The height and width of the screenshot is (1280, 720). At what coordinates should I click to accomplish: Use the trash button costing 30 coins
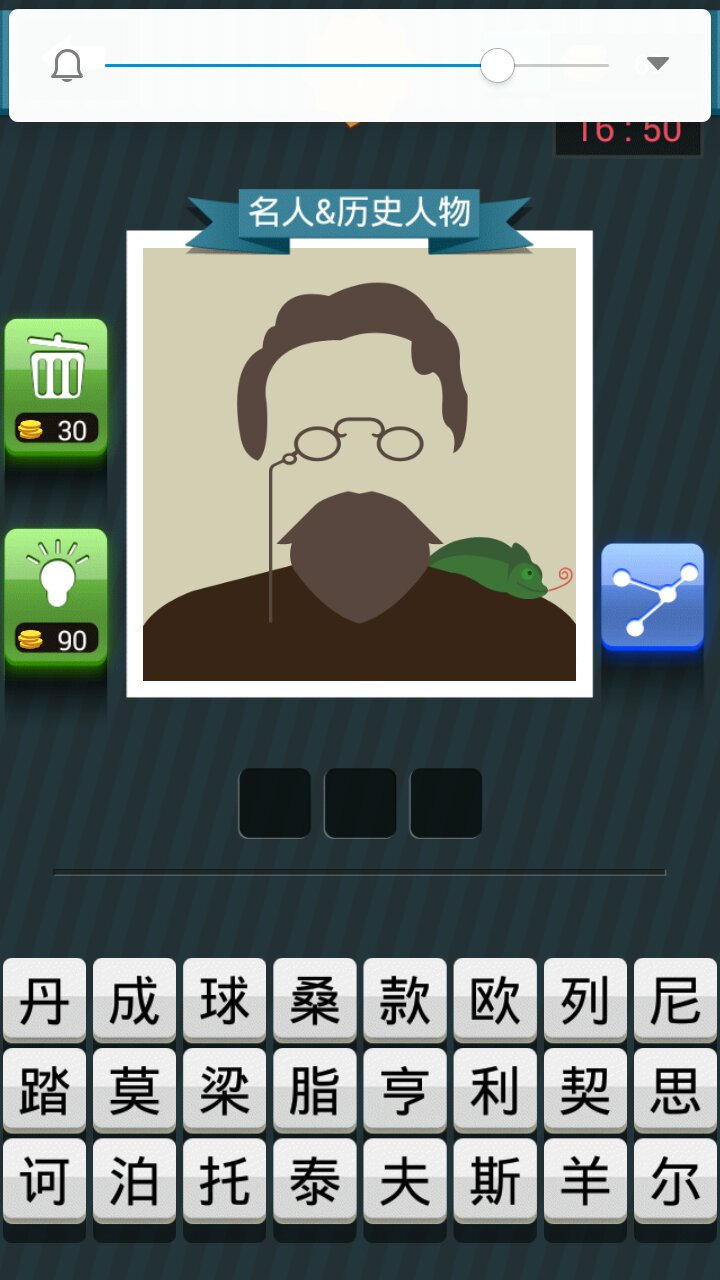pos(56,386)
